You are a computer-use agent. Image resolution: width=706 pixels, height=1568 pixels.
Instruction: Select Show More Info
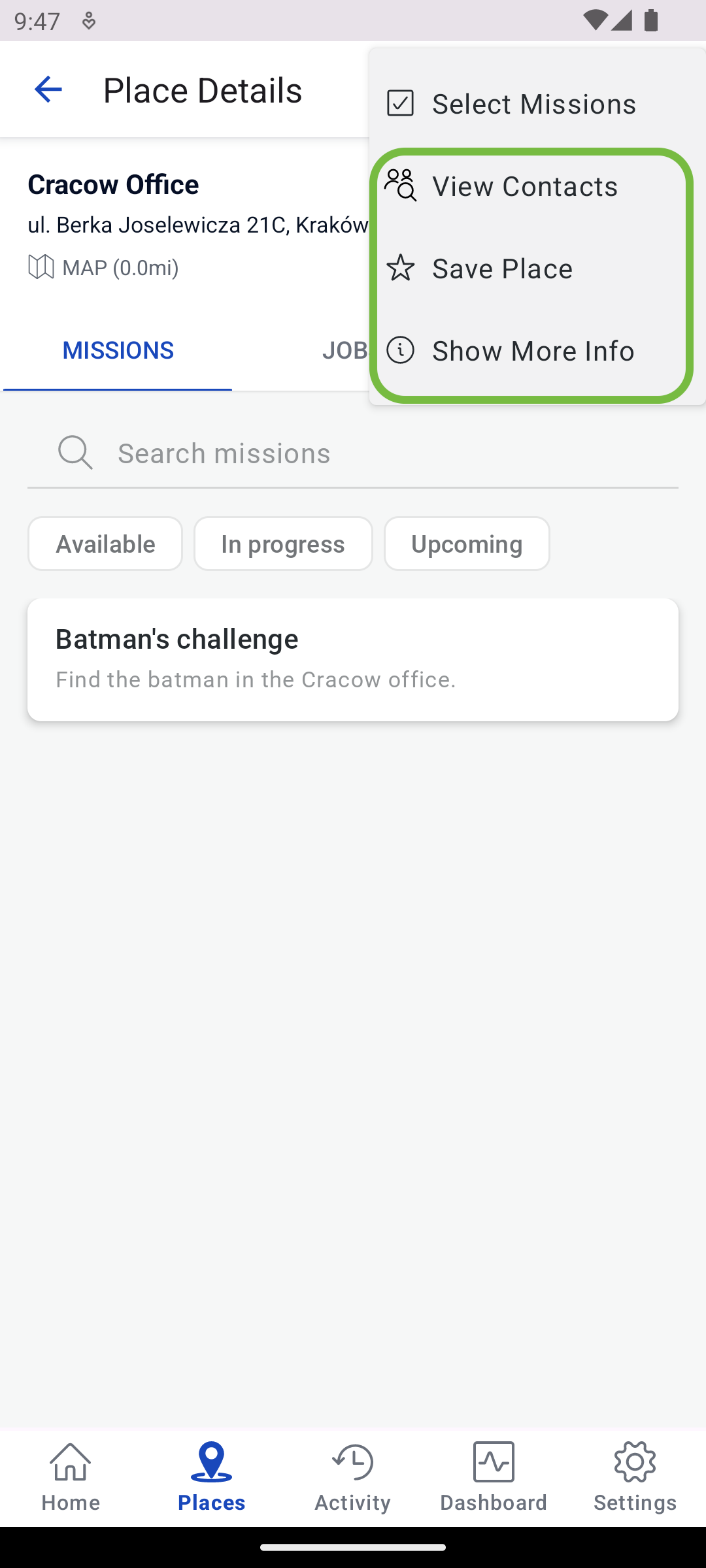537,351
